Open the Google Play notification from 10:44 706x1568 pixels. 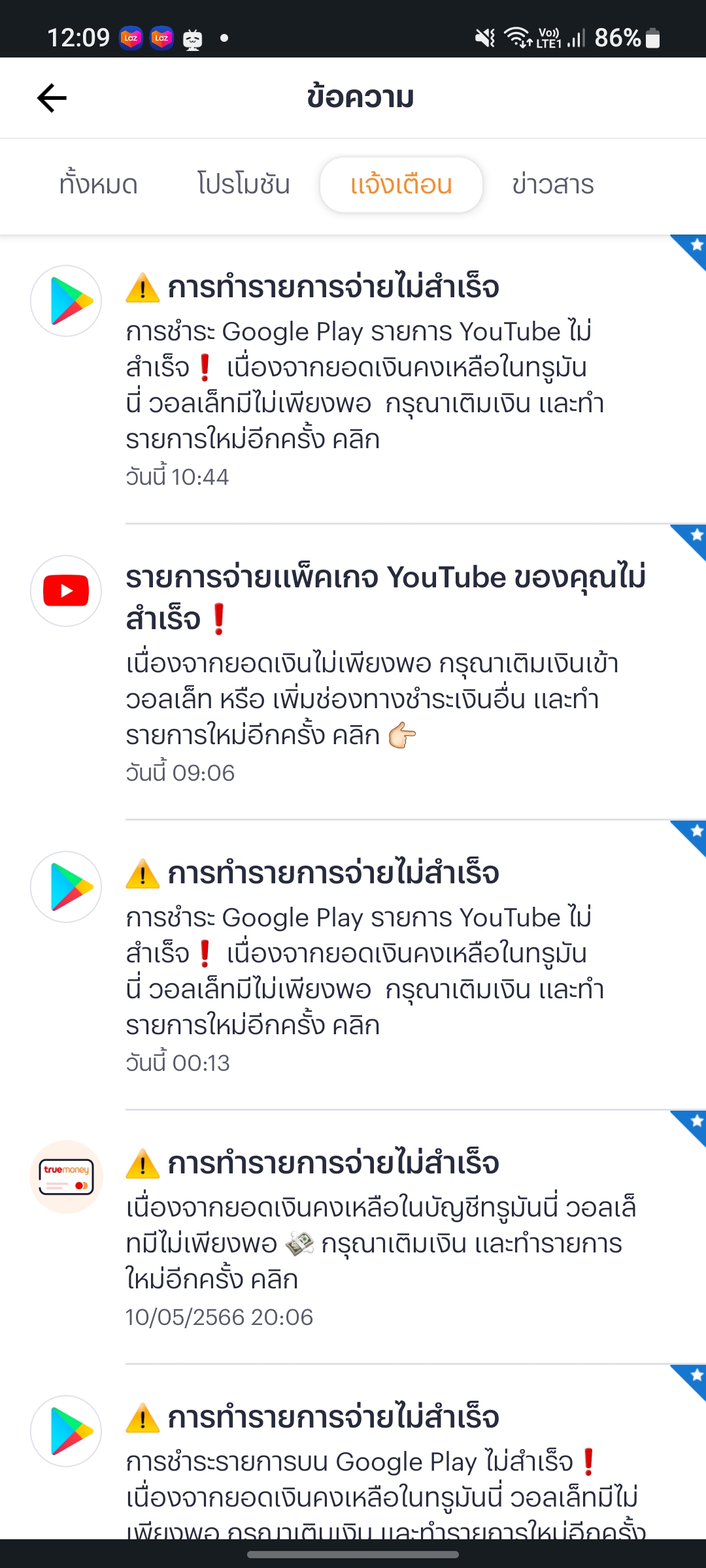coord(353,380)
